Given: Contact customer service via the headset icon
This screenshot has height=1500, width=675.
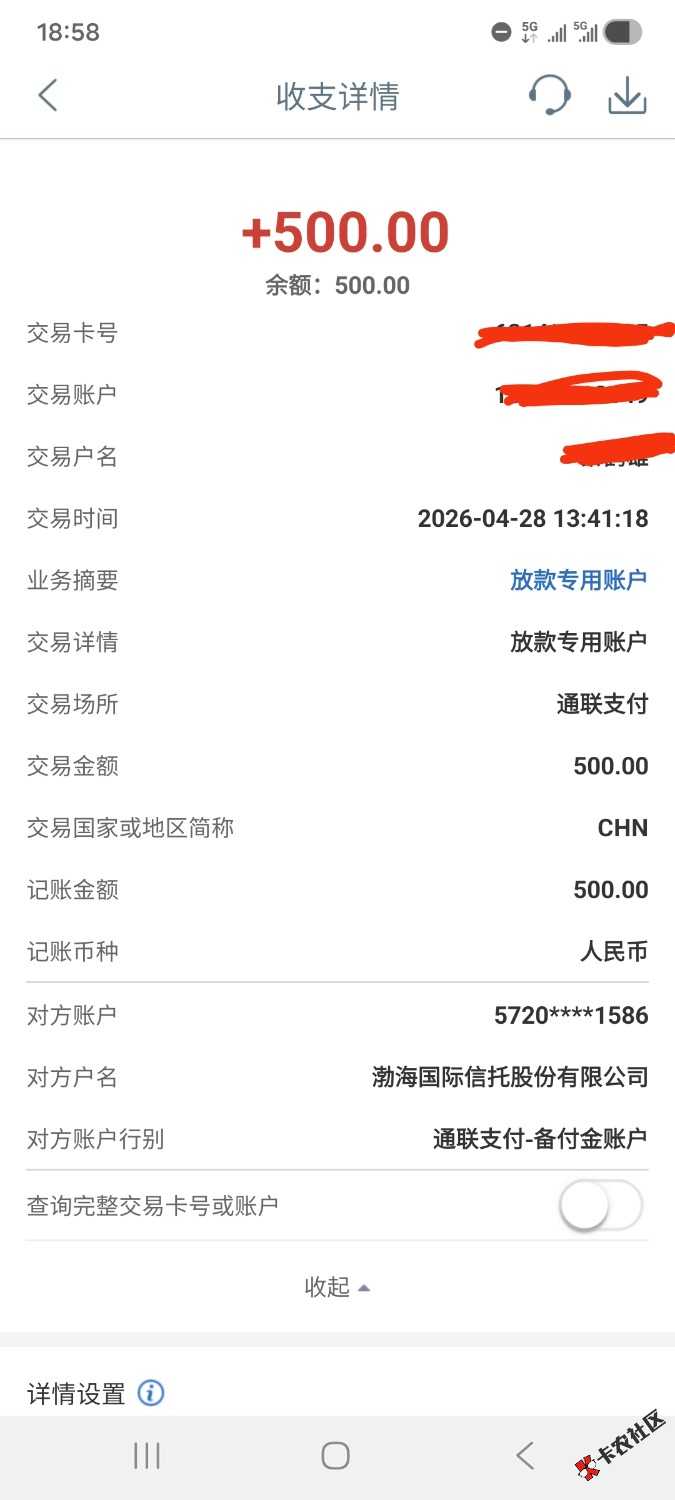Looking at the screenshot, I should click(549, 96).
